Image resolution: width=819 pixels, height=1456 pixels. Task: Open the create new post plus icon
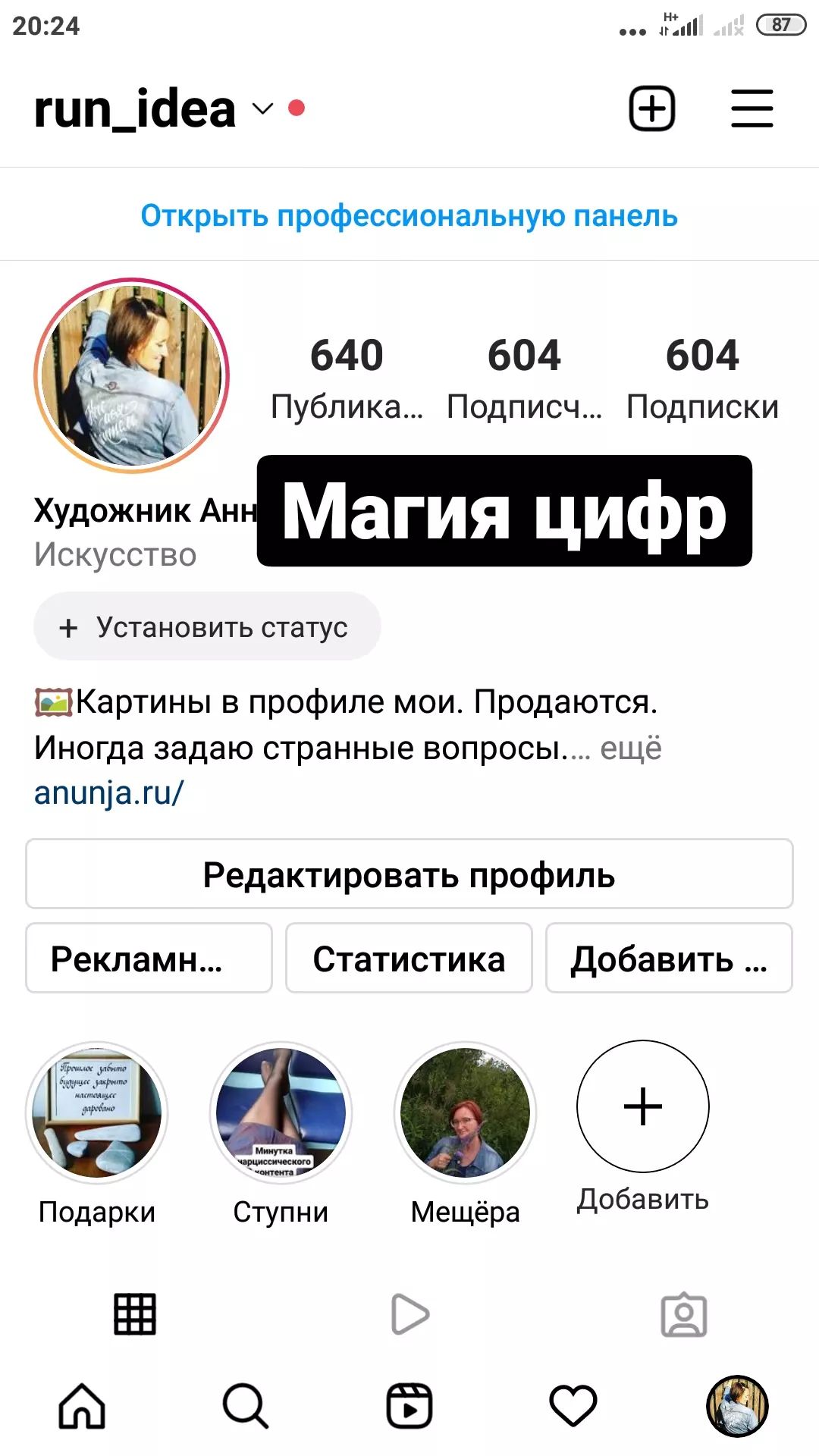pos(652,108)
